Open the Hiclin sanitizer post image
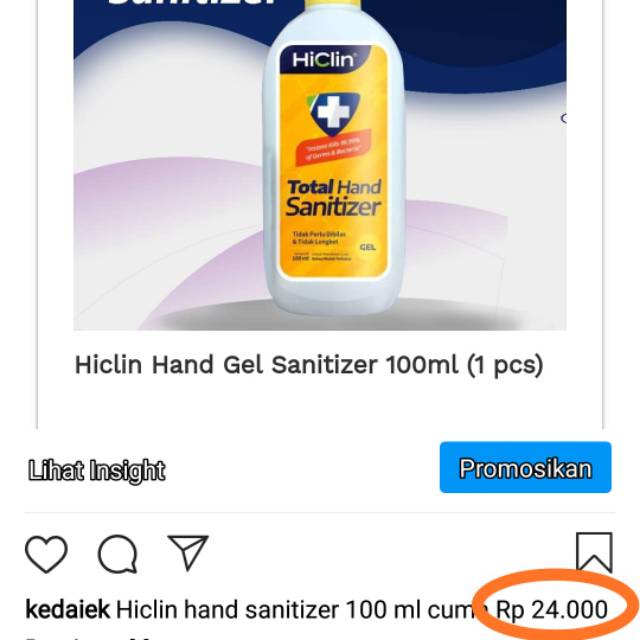The height and width of the screenshot is (640, 640). (320, 165)
